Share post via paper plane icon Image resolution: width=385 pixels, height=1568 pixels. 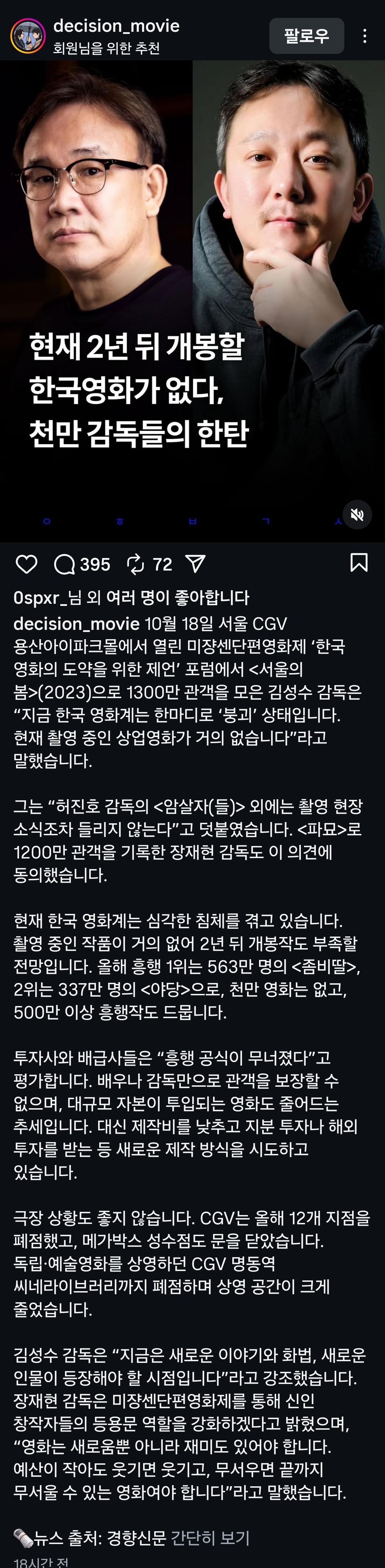[x=194, y=564]
